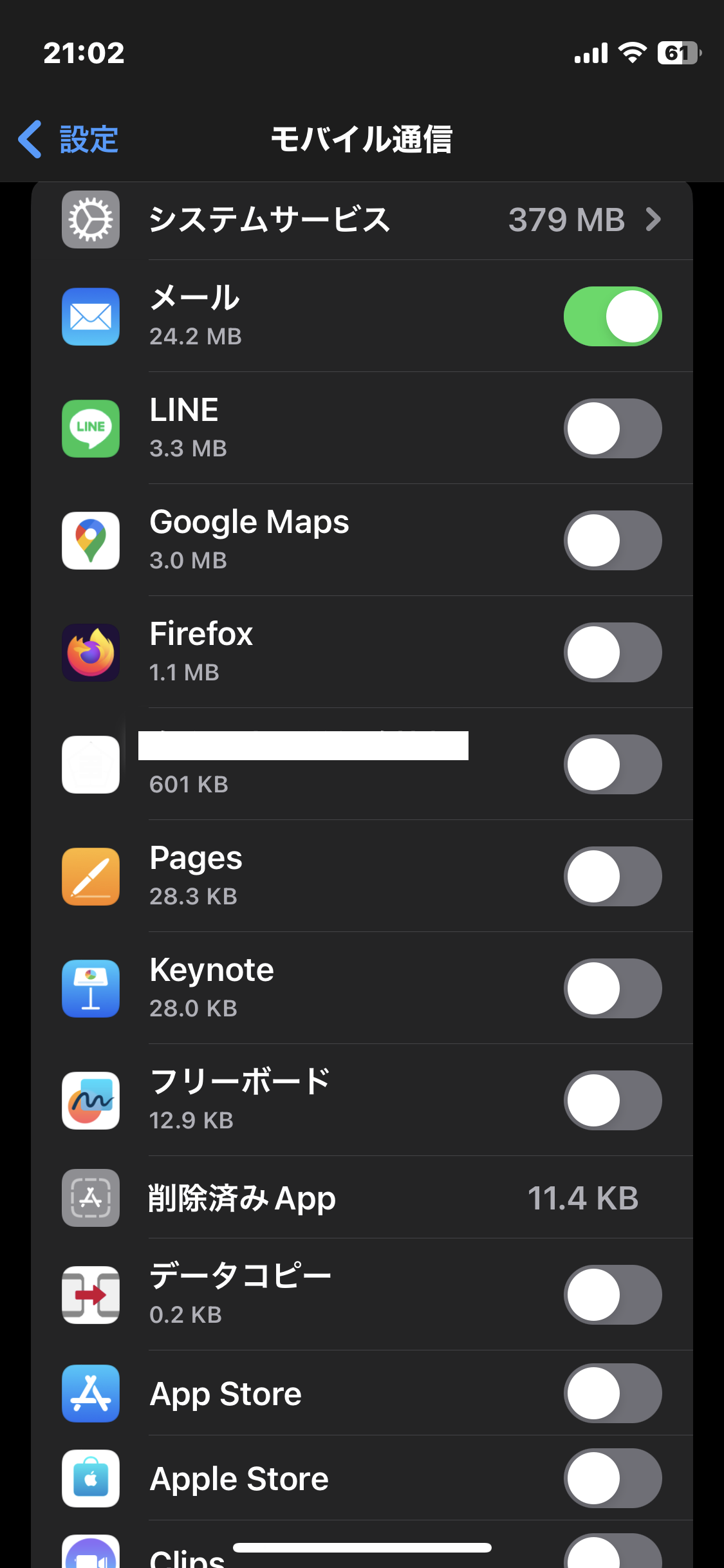
Task: Turn on mobile data for Firefox
Action: pos(612,652)
